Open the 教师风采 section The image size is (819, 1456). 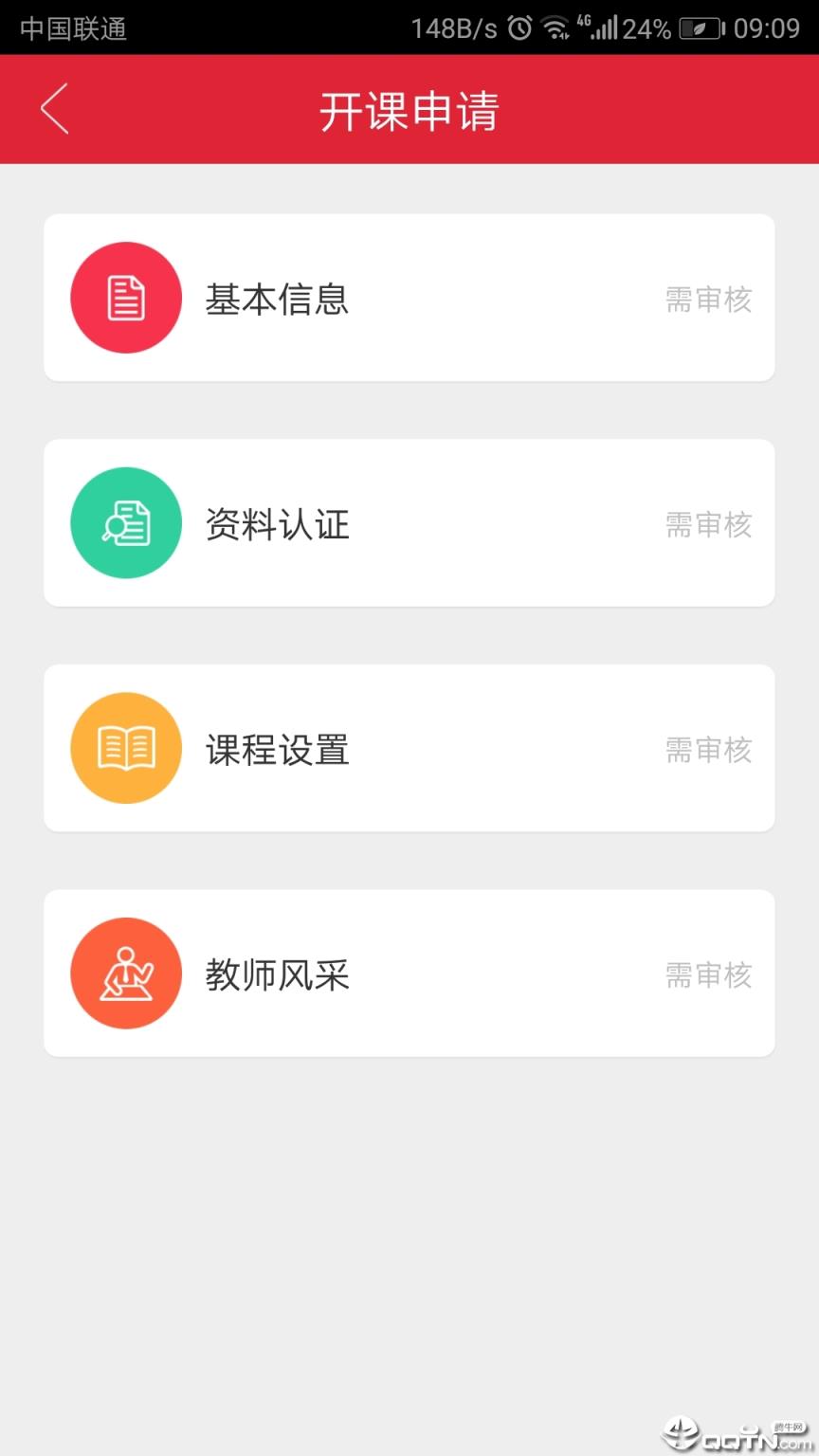408,973
